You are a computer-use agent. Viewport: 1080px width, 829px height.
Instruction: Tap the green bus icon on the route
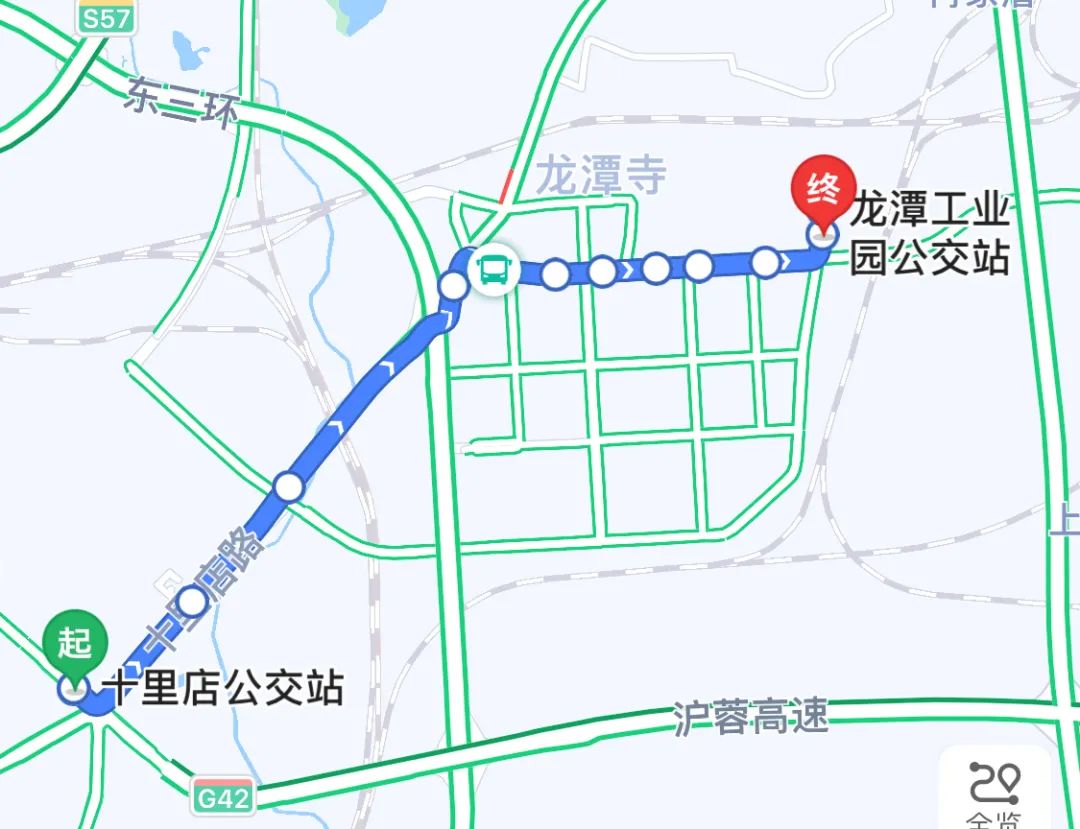click(495, 270)
